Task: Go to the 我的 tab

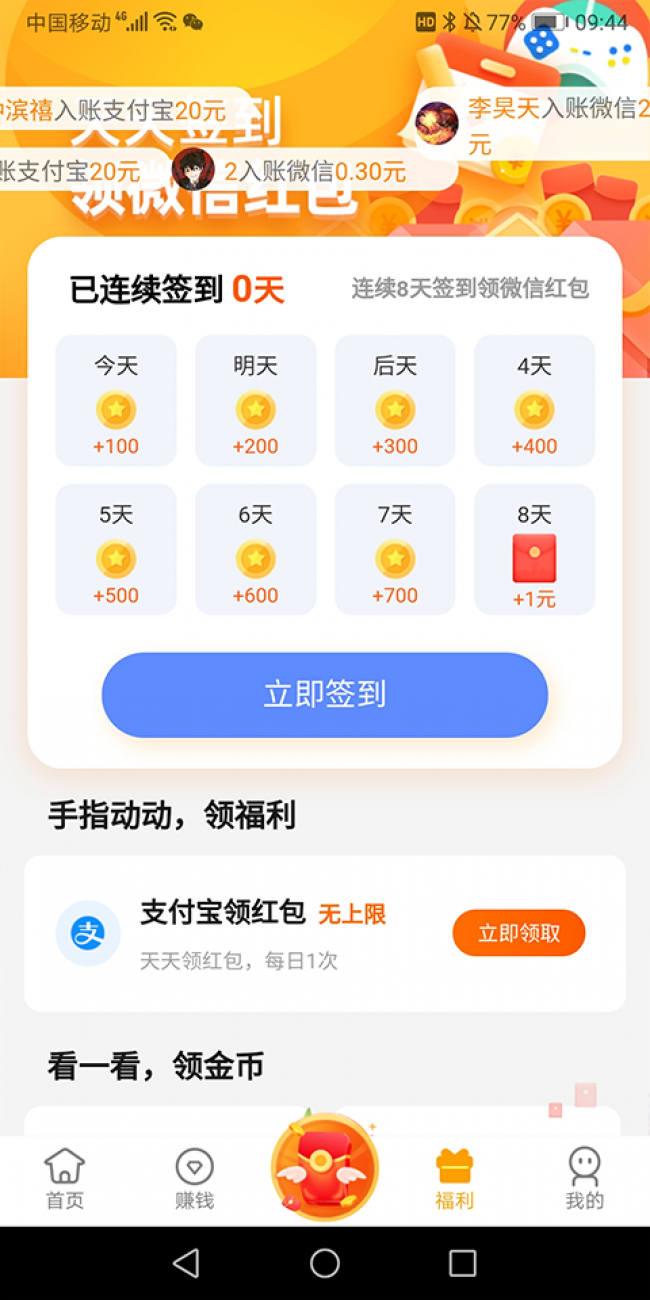Action: [584, 1179]
